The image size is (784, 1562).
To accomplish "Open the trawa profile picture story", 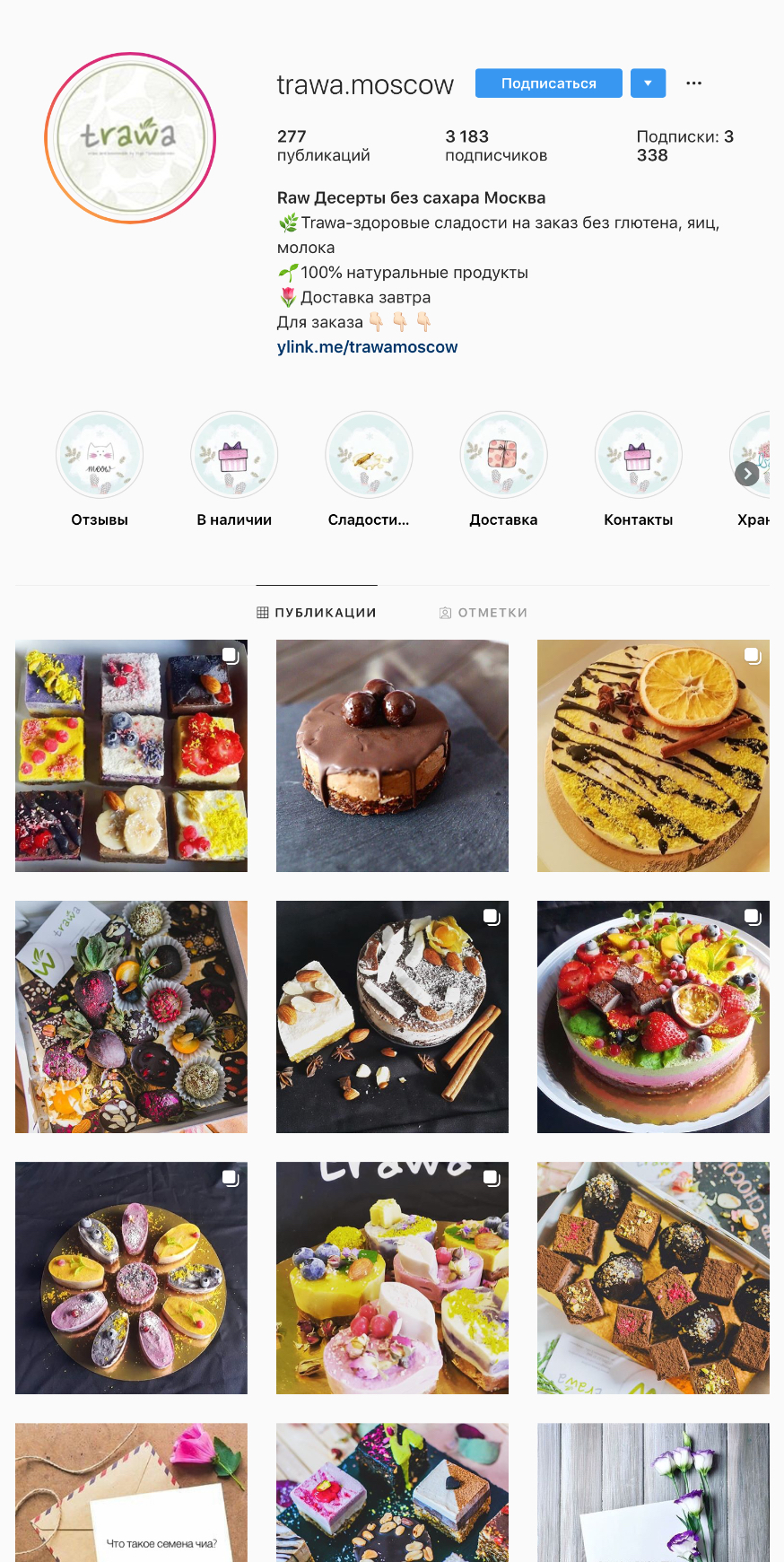I will click(x=130, y=137).
